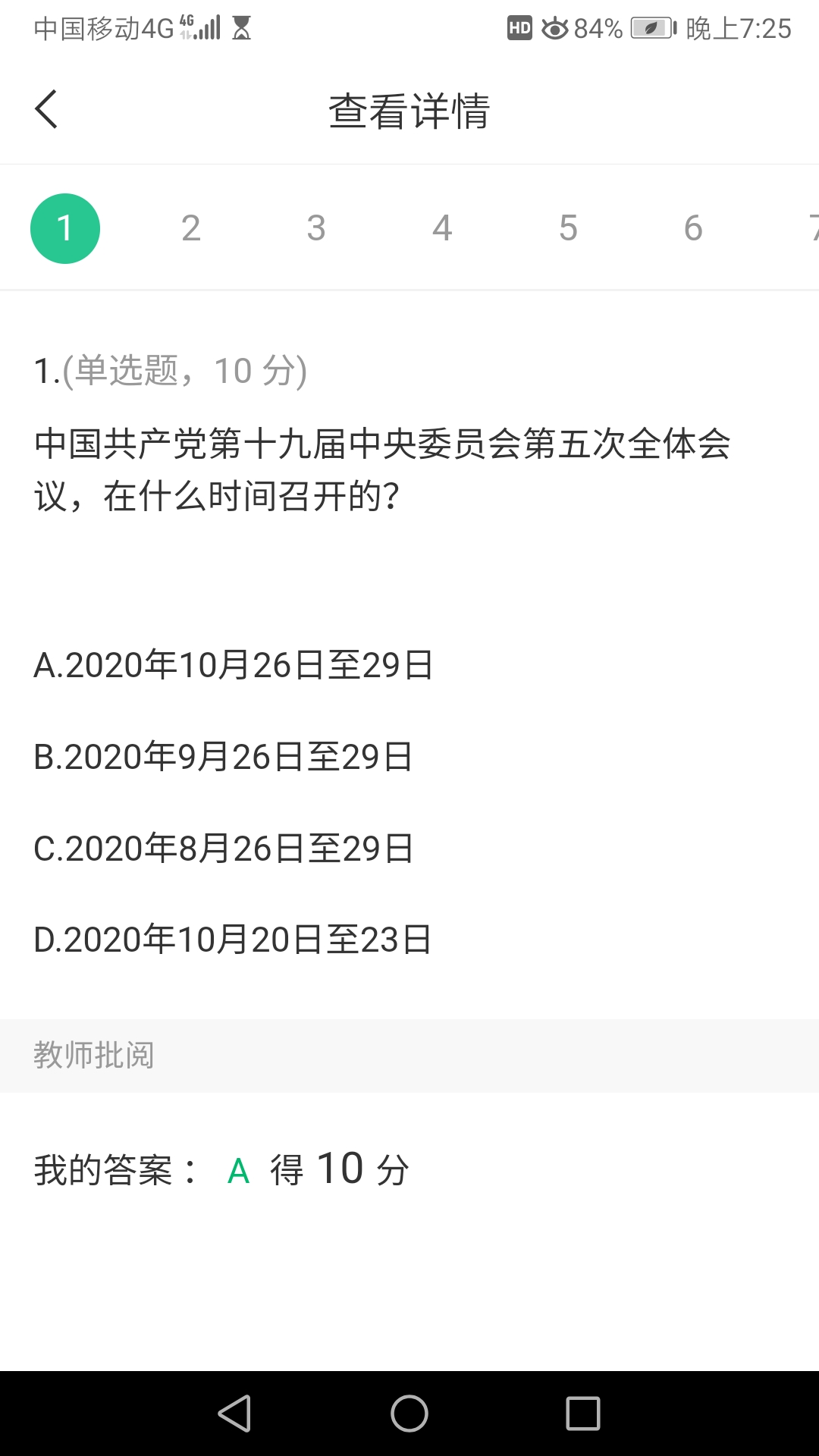Select question number 1

coord(65,228)
